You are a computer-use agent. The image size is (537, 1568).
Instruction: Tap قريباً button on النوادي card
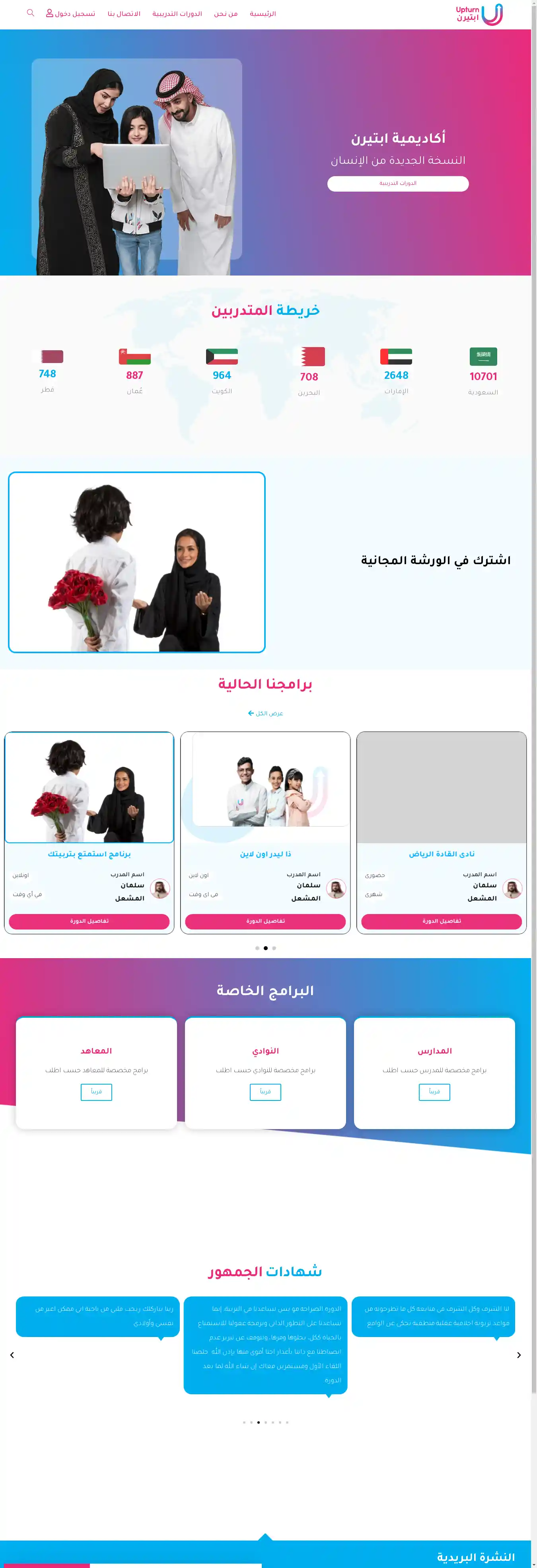265,1091
